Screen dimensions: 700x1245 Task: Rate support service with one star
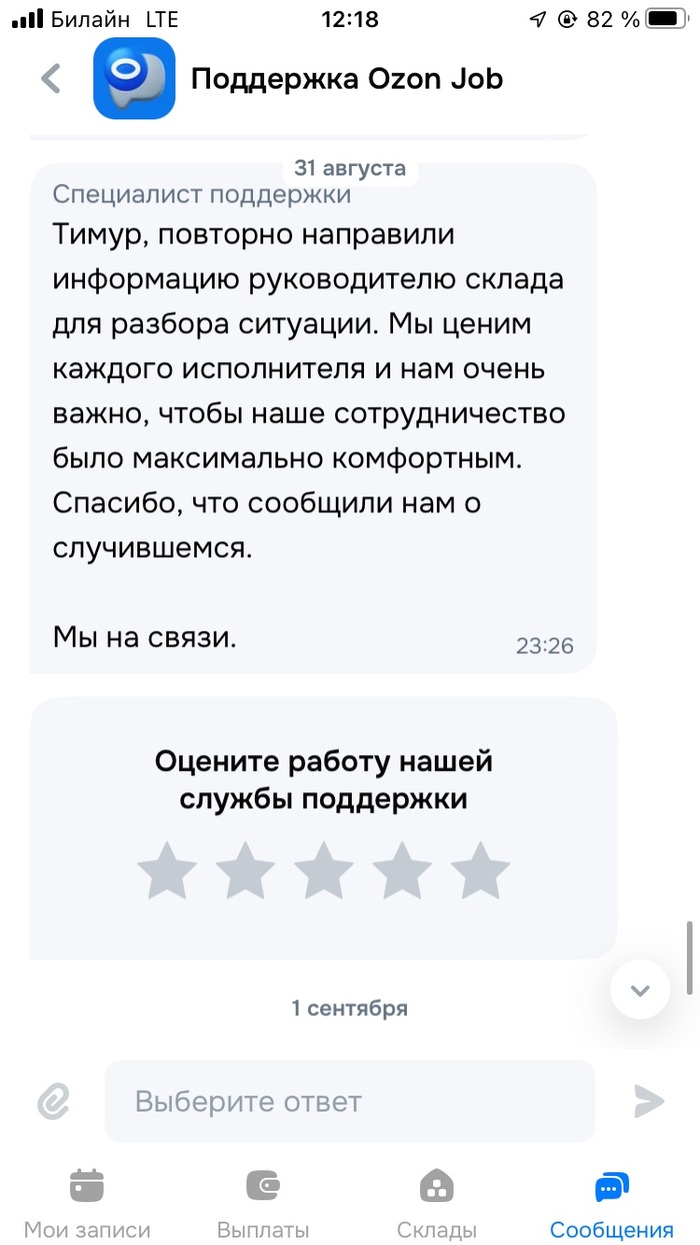point(167,871)
